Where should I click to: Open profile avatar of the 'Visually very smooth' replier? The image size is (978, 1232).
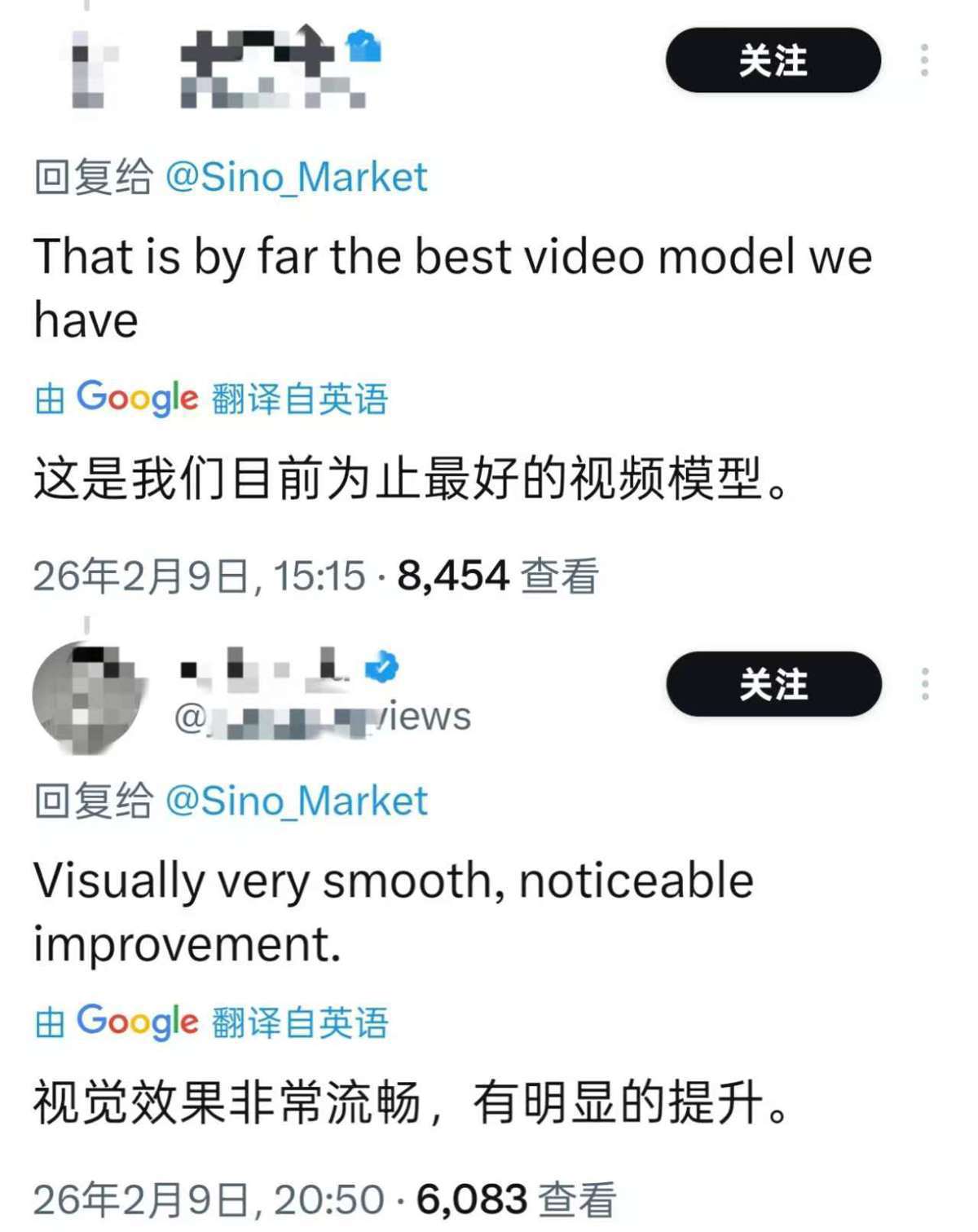(87, 697)
